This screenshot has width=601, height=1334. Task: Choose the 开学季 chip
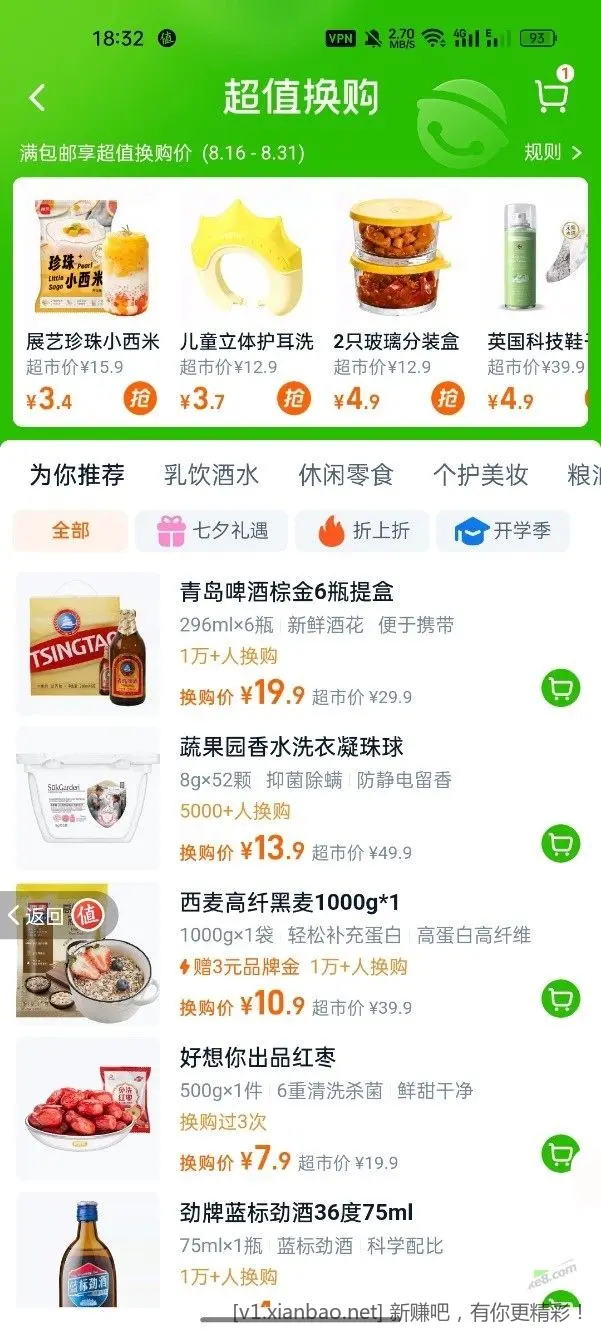[502, 531]
